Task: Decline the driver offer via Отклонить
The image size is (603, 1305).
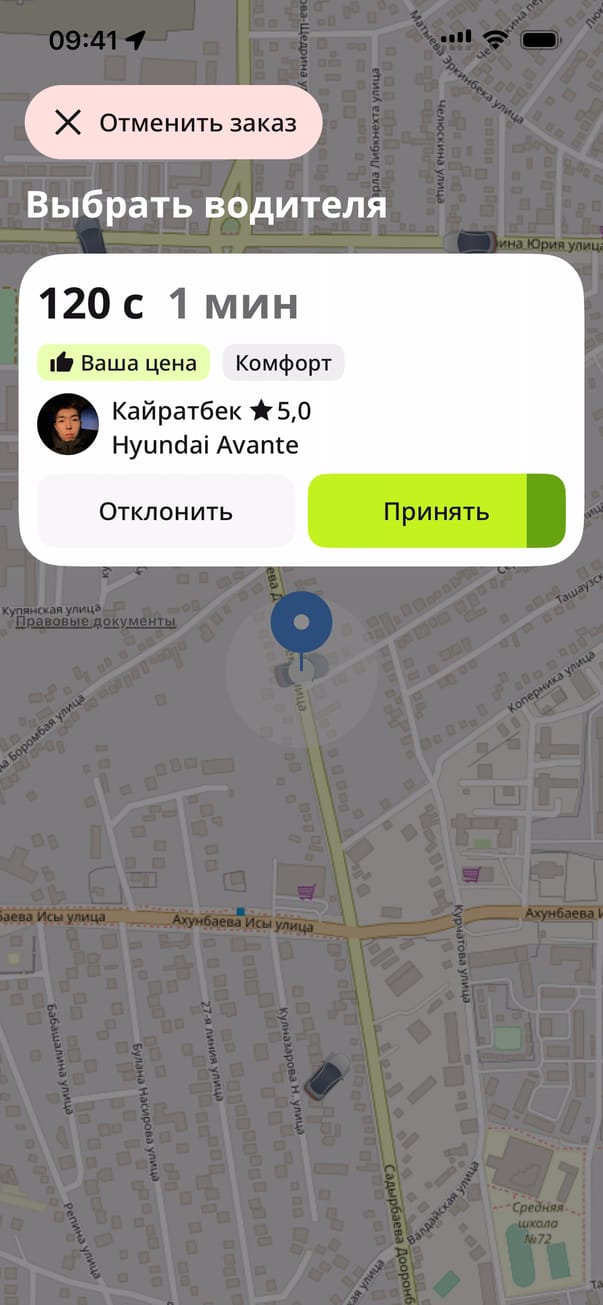Action: pos(166,511)
